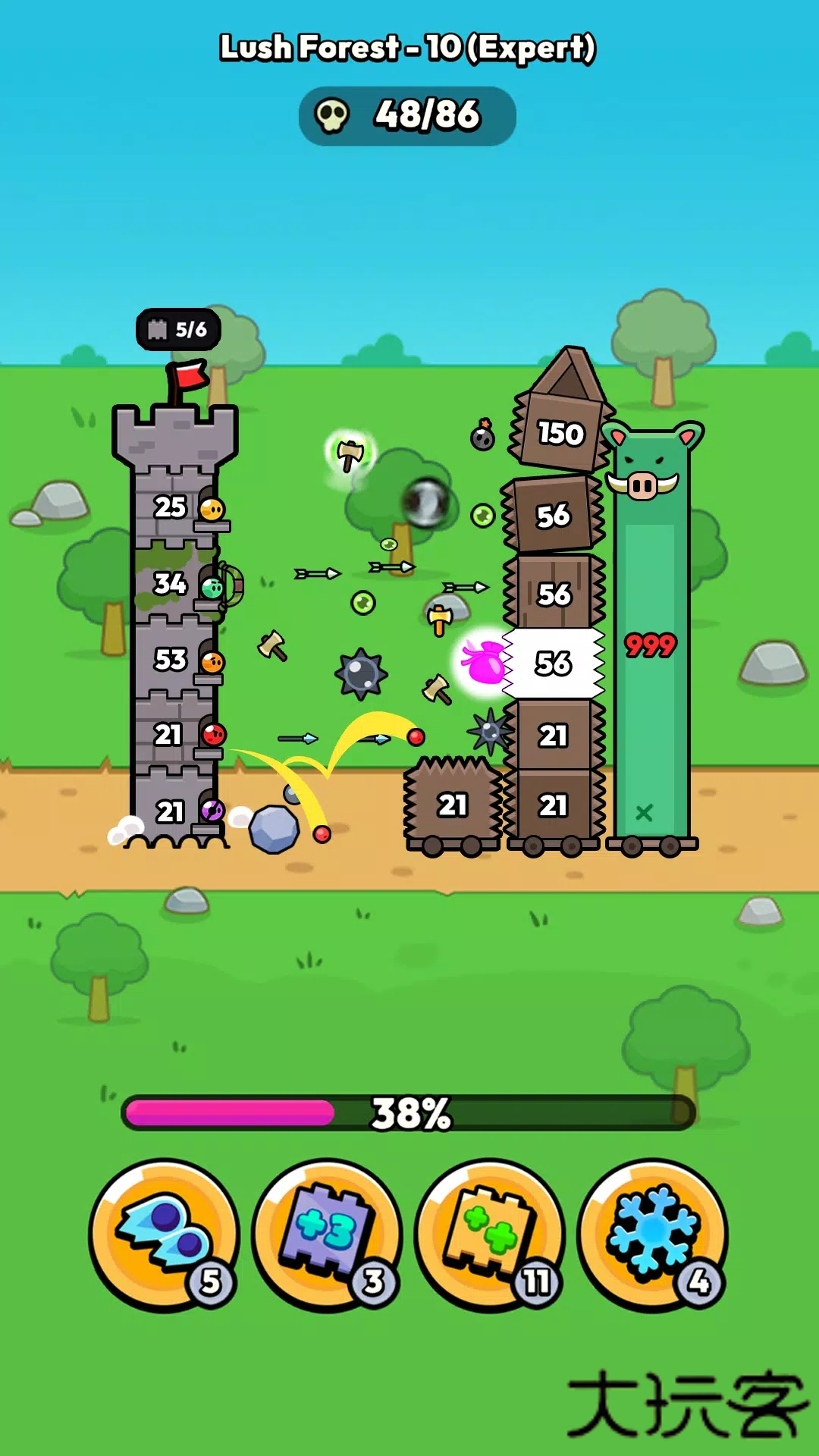819x1456 pixels.
Task: Select the green slime unit with slingshot
Action: coord(212,588)
